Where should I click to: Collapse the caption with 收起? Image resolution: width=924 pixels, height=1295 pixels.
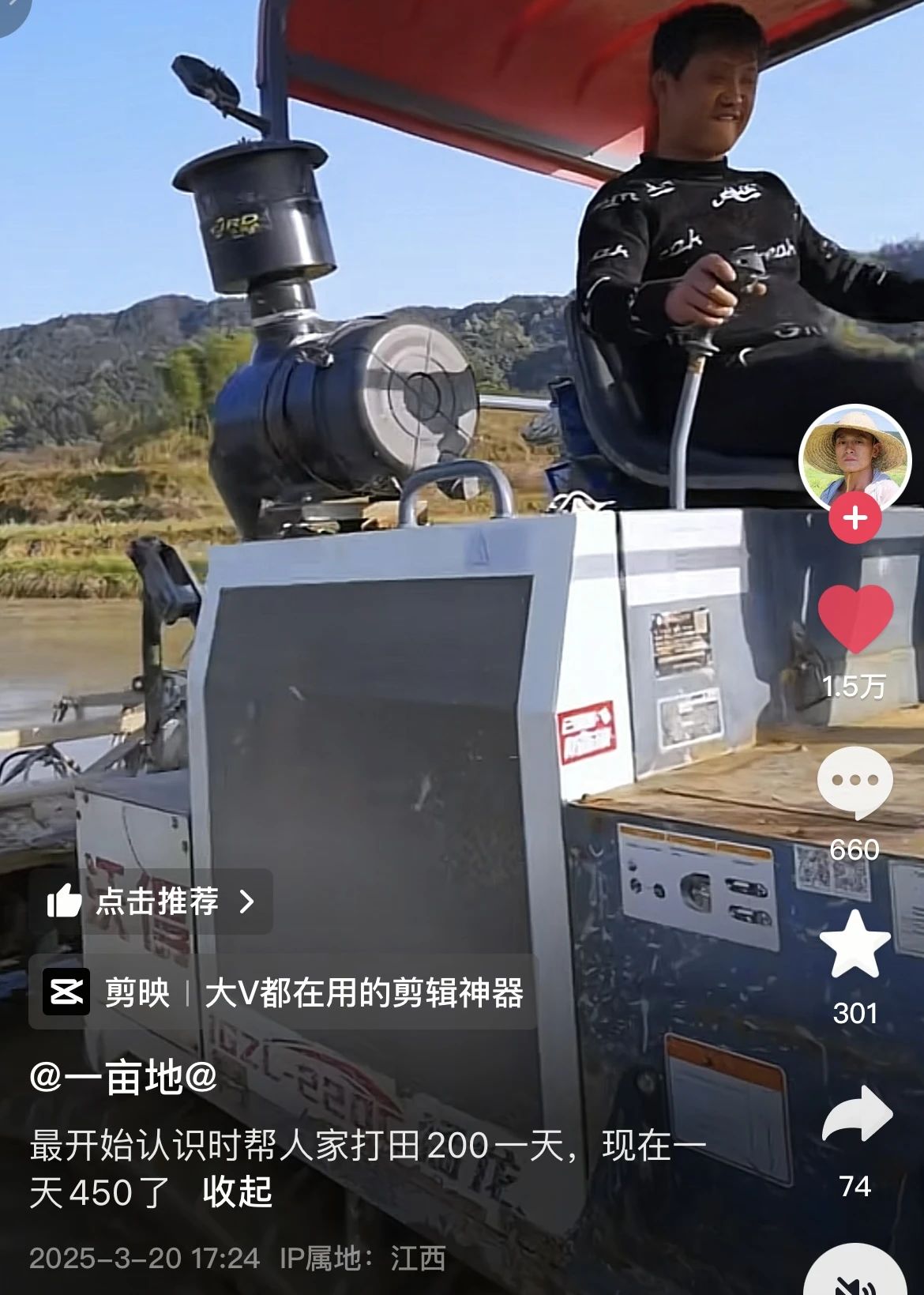[237, 1192]
